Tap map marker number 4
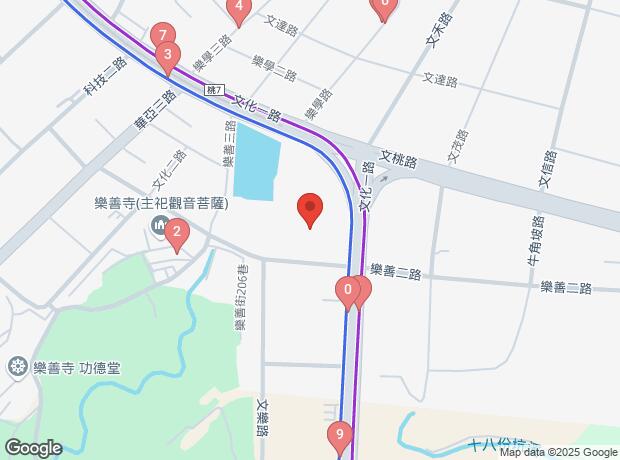Screen dimensions: 620x460 [x=238, y=8]
